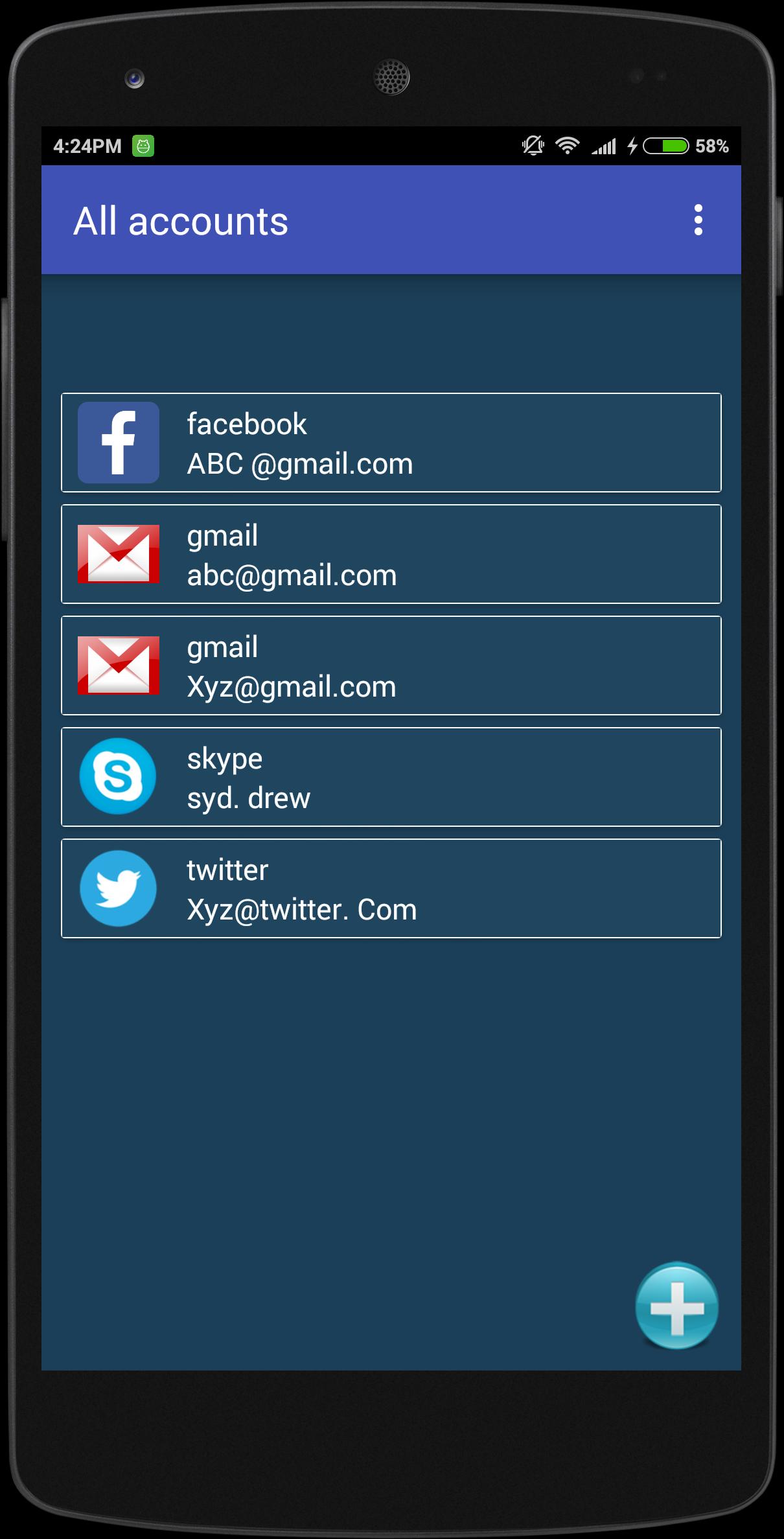Image resolution: width=784 pixels, height=1539 pixels.
Task: Select the gmail account Xyz@gmail.com
Action: point(391,665)
